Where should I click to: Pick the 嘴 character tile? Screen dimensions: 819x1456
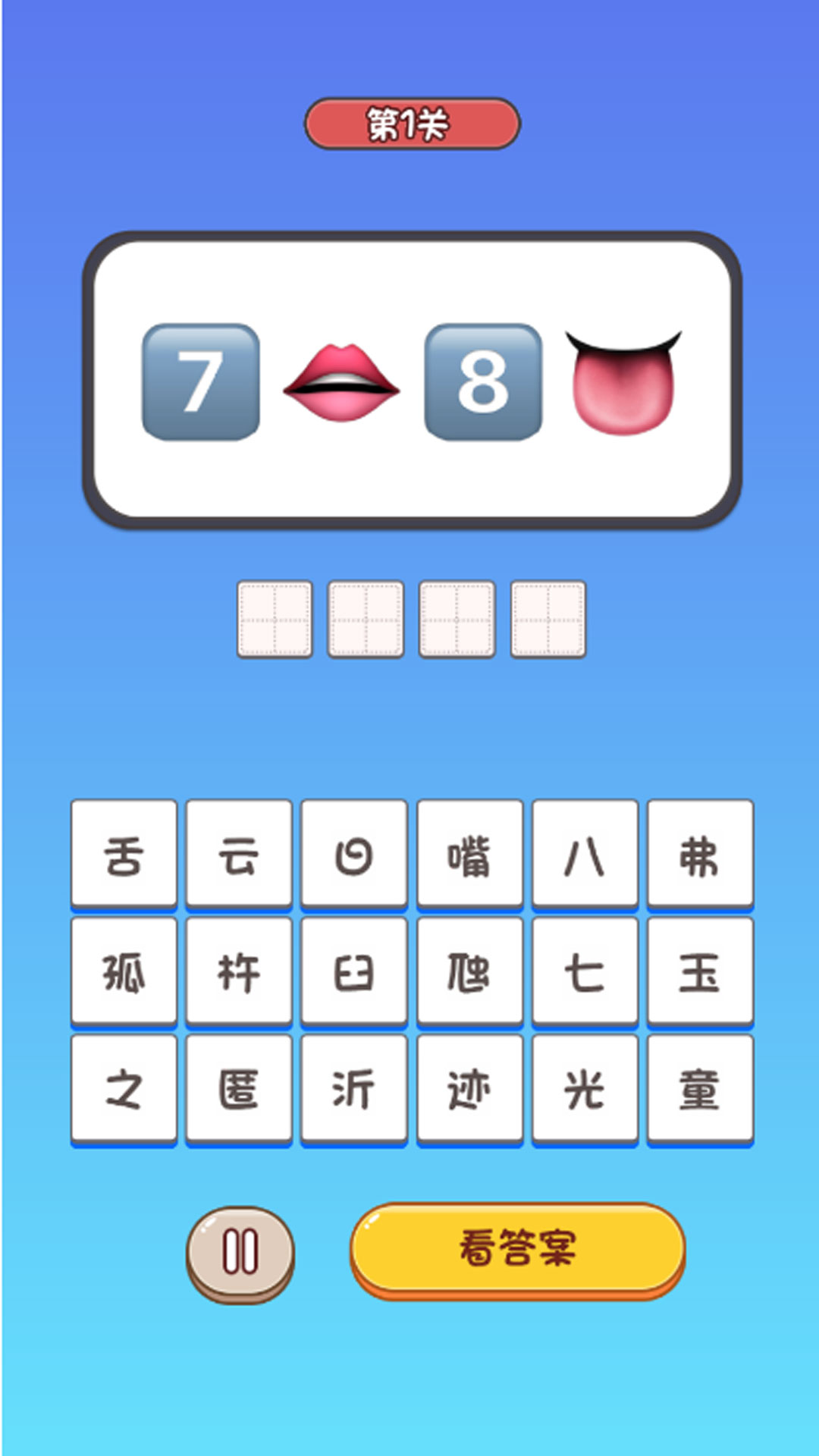pyautogui.click(x=469, y=855)
